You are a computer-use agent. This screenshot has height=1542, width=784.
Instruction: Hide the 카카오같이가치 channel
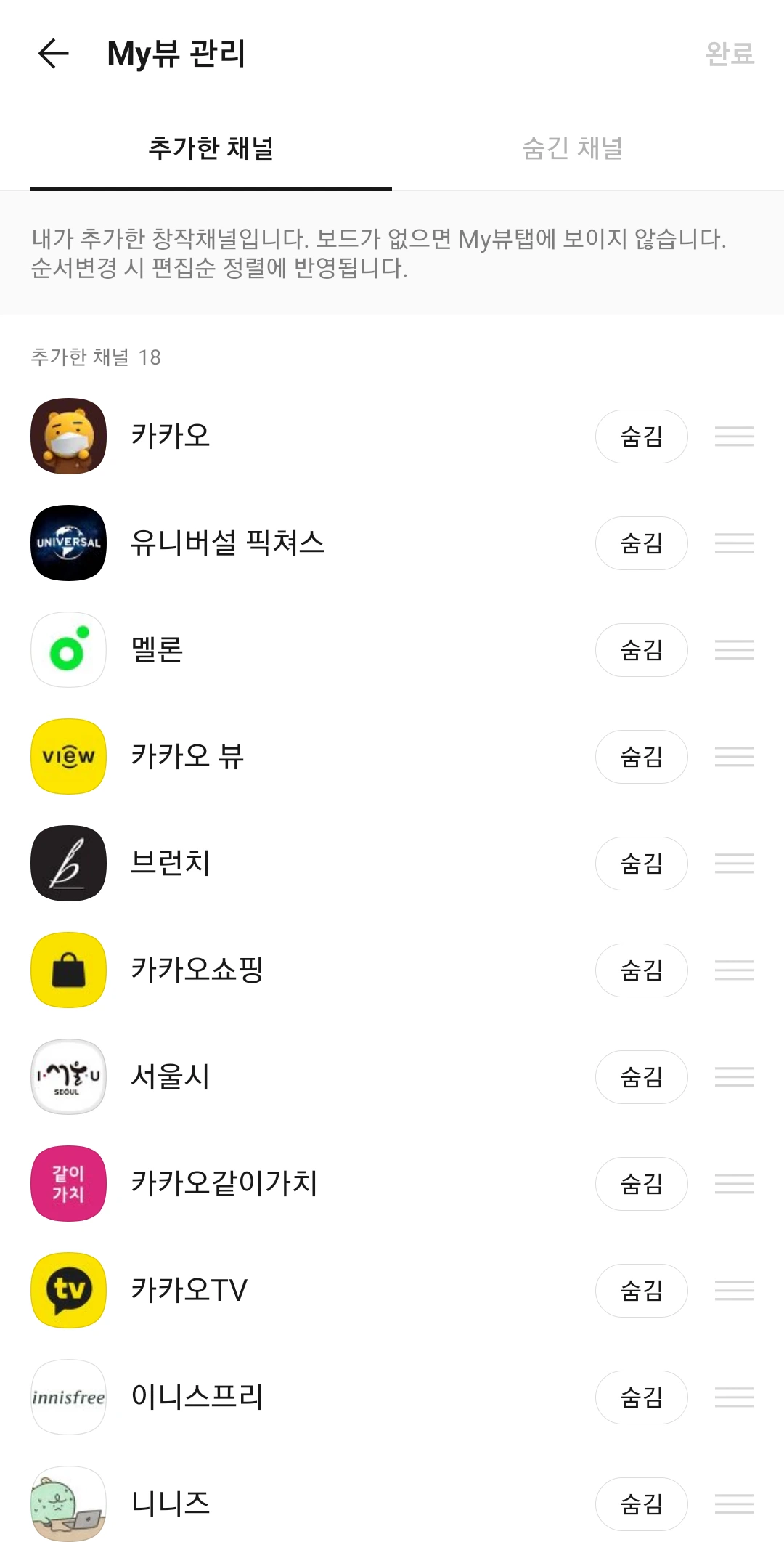(x=641, y=1184)
